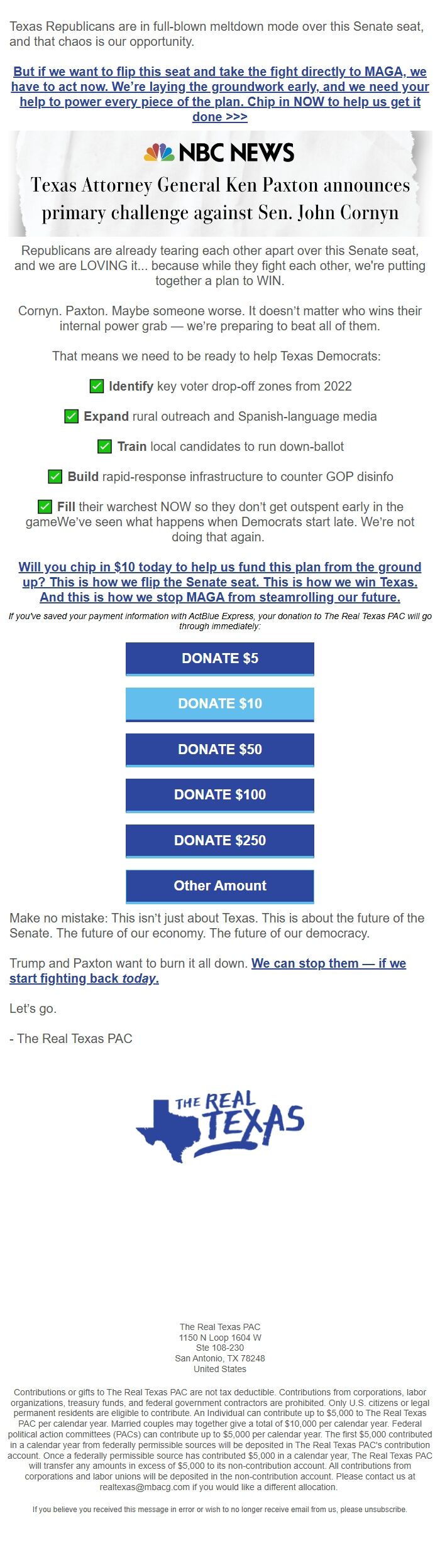Open the 'Will you chip in $10' link
This screenshot has height=1568, width=440.
pyautogui.click(x=220, y=582)
